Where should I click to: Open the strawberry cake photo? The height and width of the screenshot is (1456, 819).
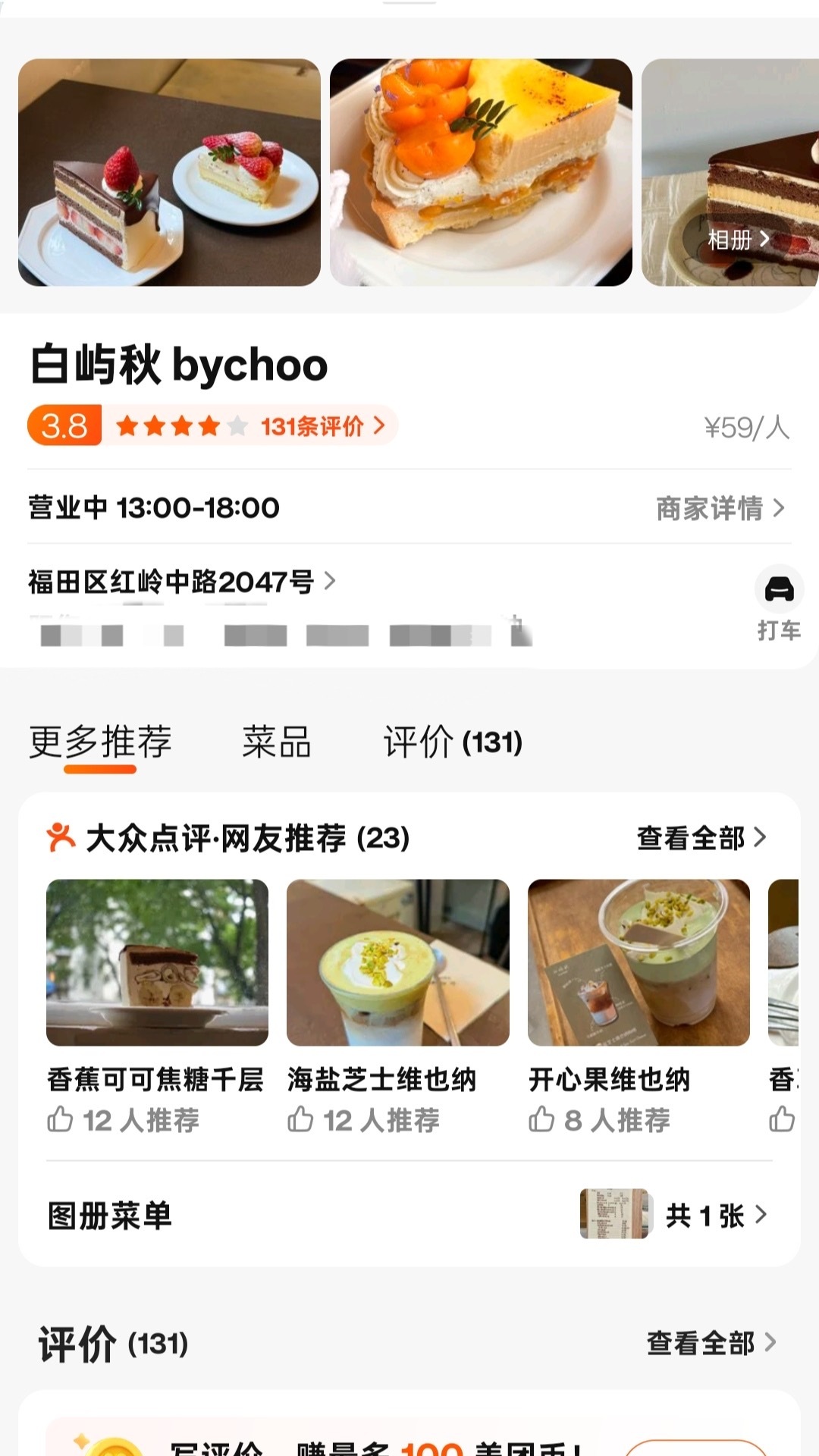(x=169, y=172)
